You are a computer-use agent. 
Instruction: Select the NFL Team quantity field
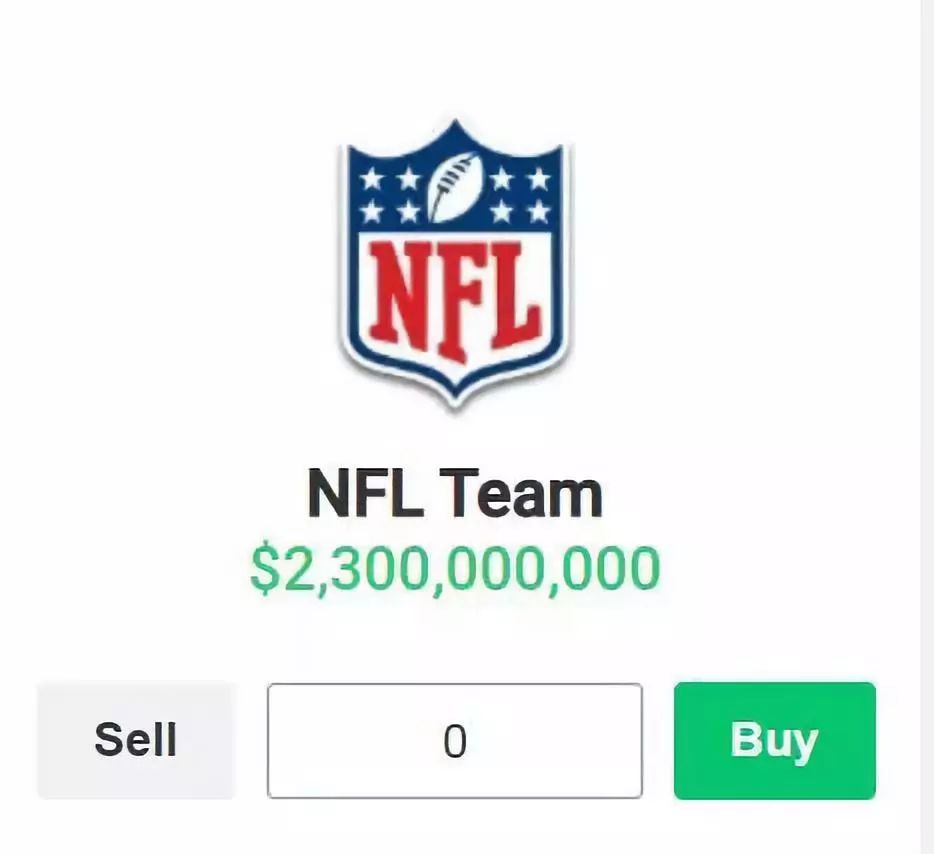click(x=454, y=741)
